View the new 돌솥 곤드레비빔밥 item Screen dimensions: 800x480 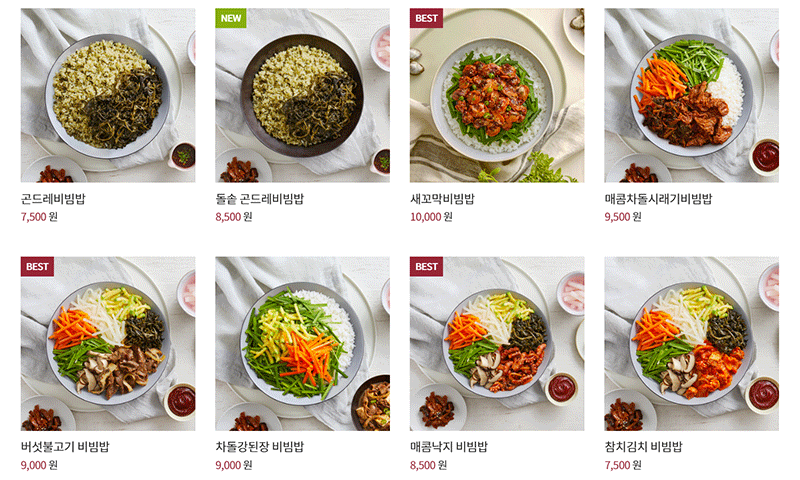[x=302, y=96]
